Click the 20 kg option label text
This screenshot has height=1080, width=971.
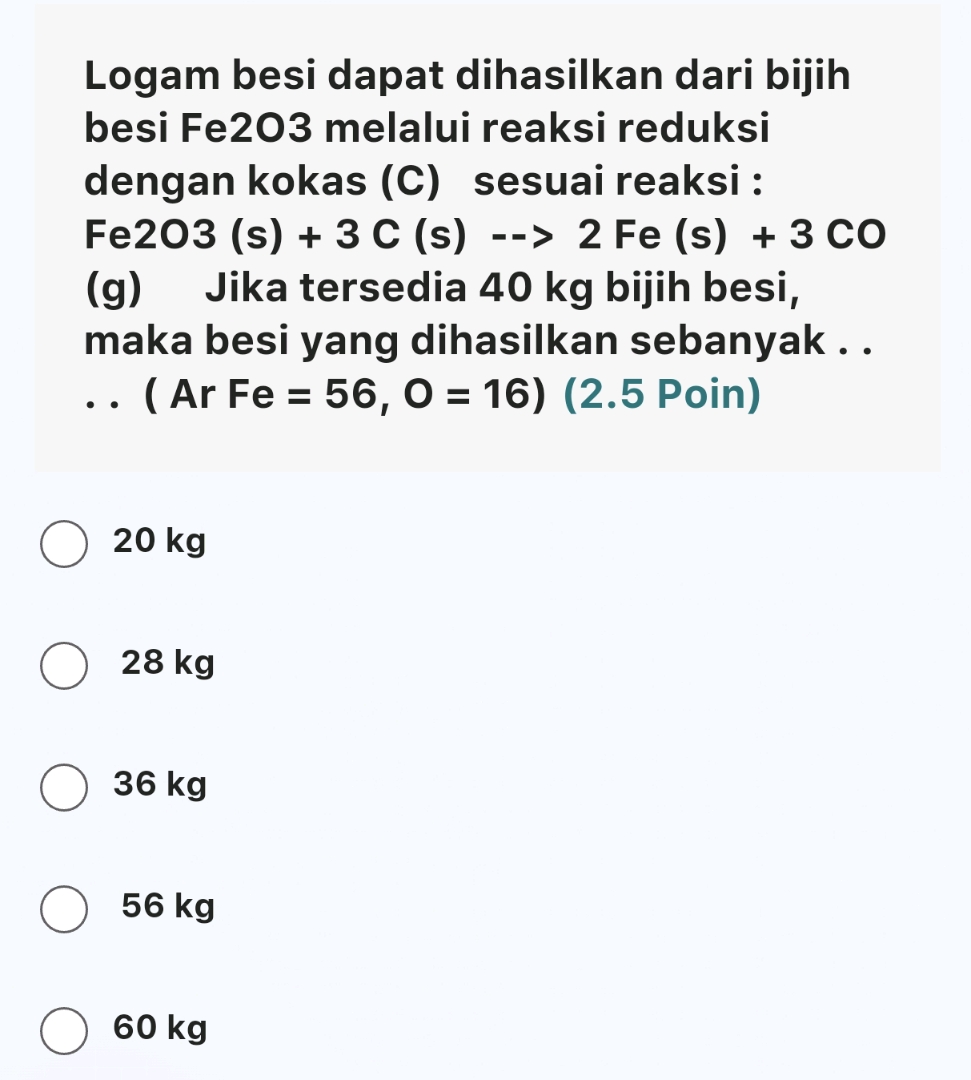(160, 542)
